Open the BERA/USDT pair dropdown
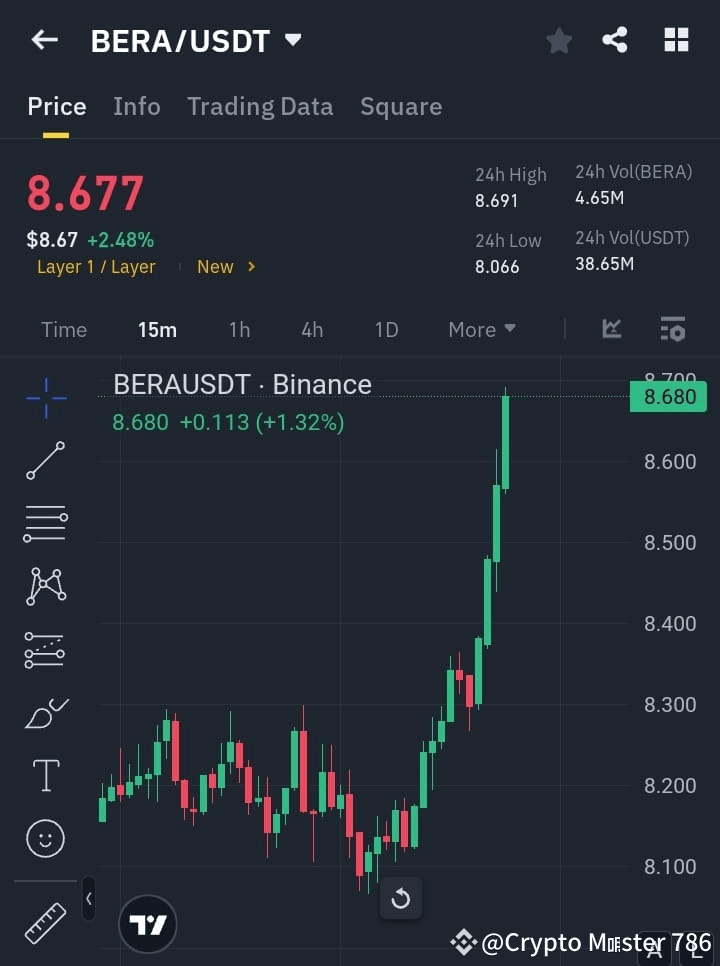The width and height of the screenshot is (720, 966). 291,40
